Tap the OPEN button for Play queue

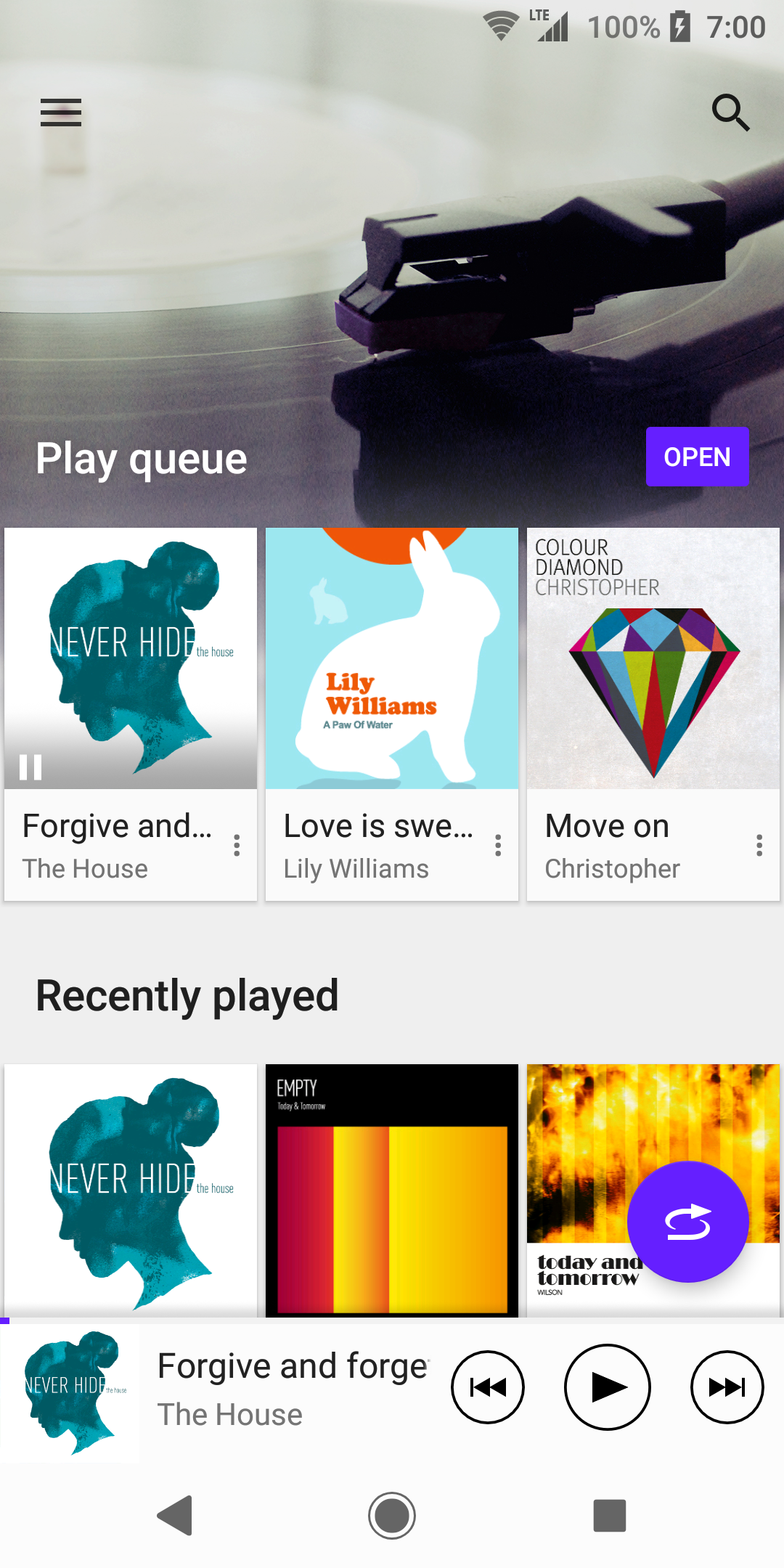click(x=697, y=457)
